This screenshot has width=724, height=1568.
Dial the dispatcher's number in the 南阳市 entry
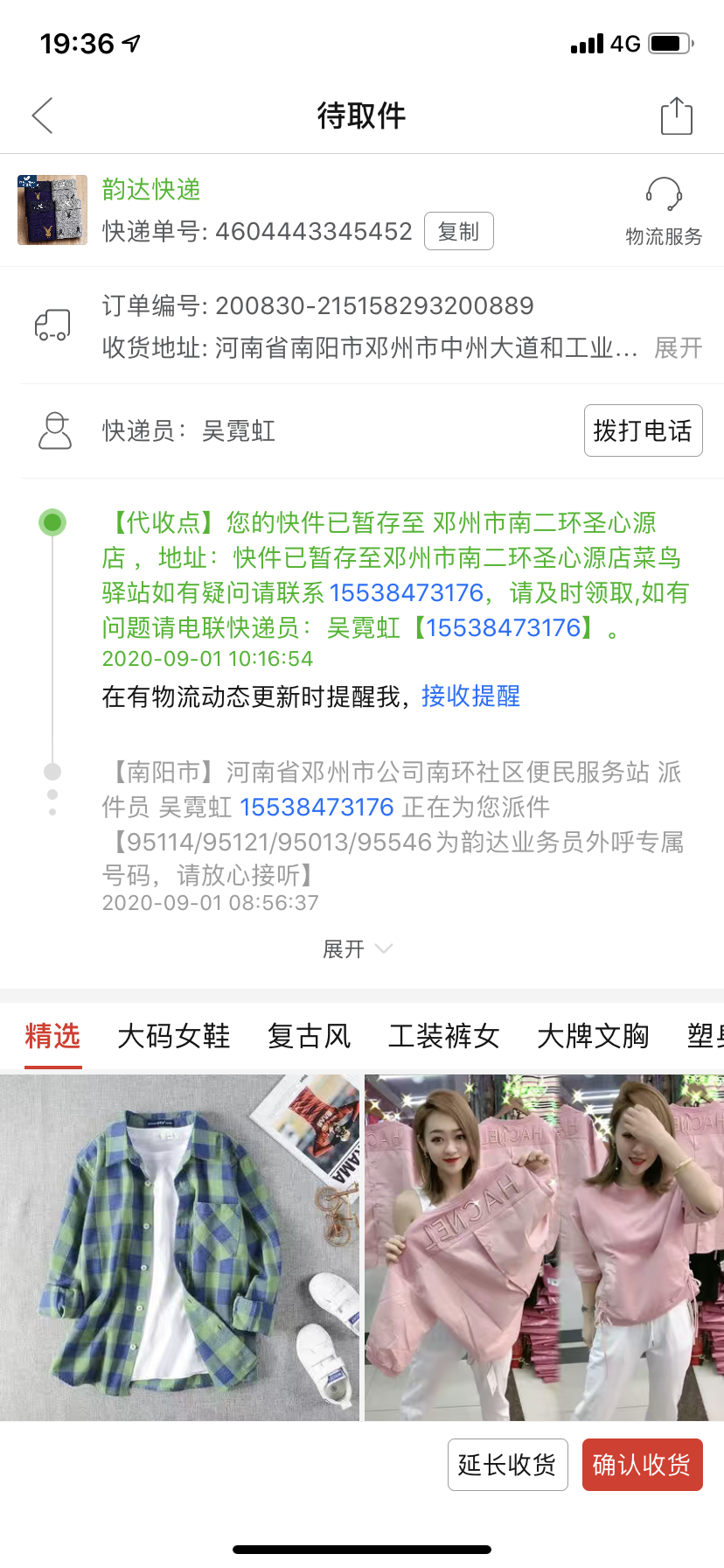(x=317, y=807)
